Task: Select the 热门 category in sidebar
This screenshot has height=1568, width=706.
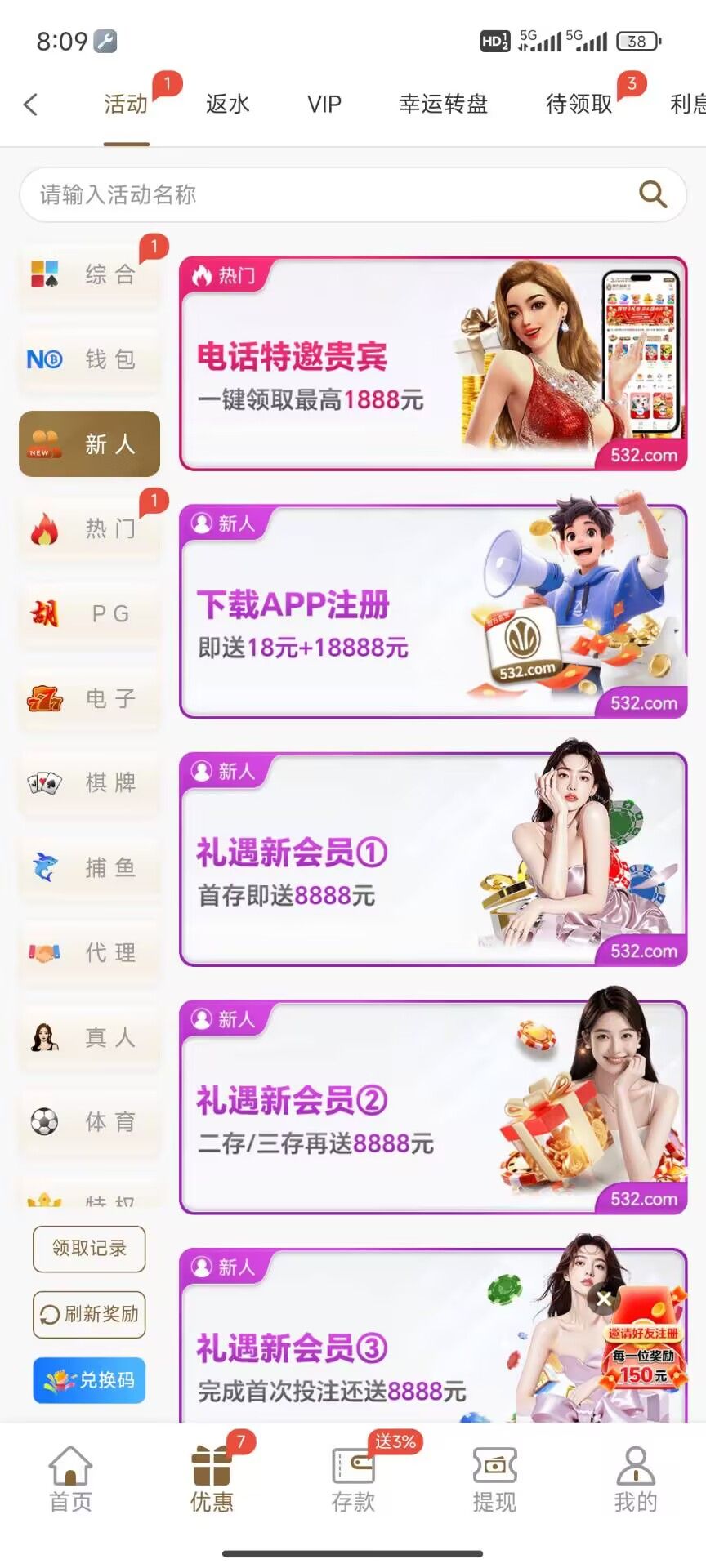Action: click(x=89, y=528)
